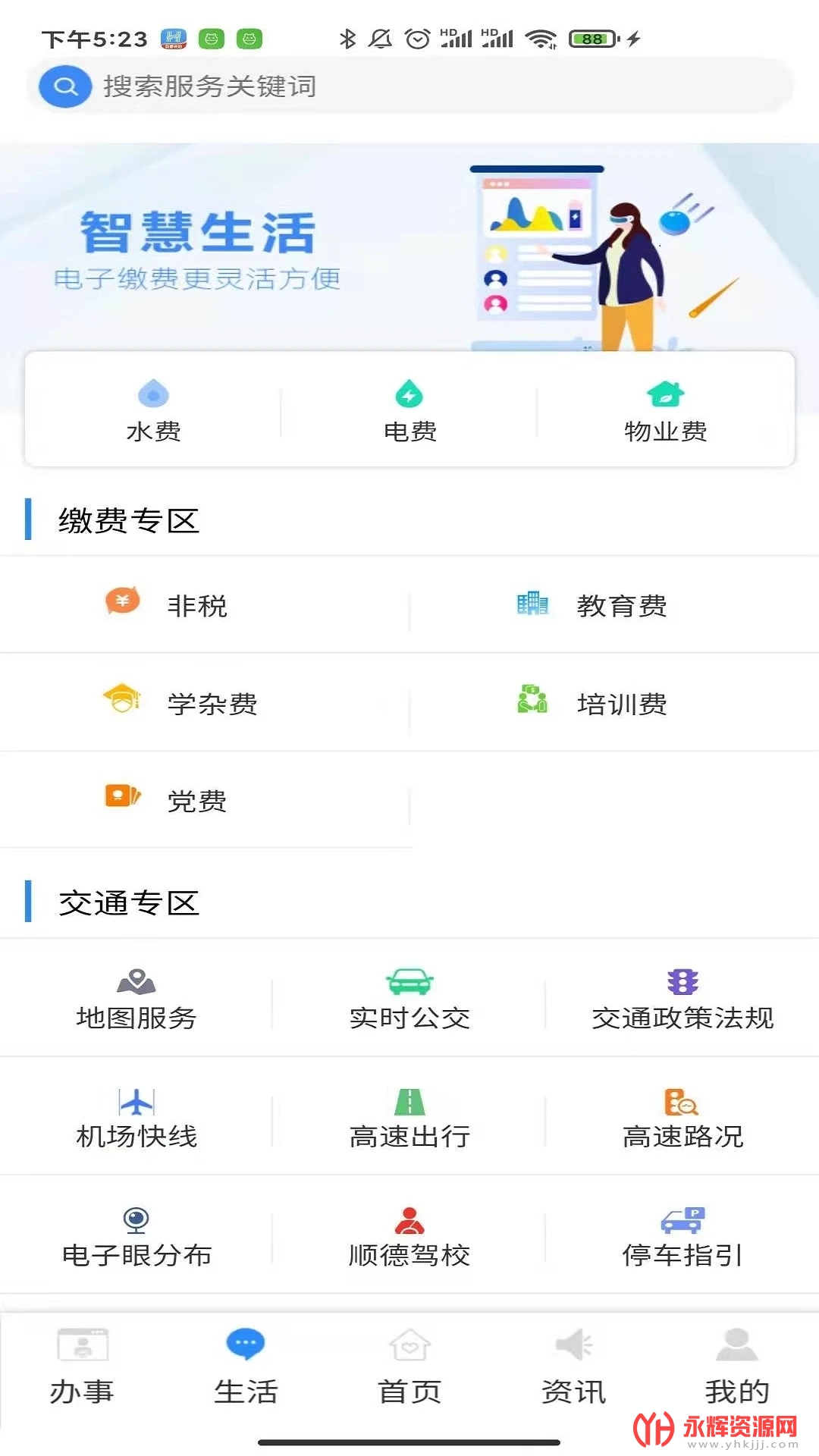This screenshot has height=1456, width=819.
Task: Open the 教育费 payment entry
Action: click(620, 605)
